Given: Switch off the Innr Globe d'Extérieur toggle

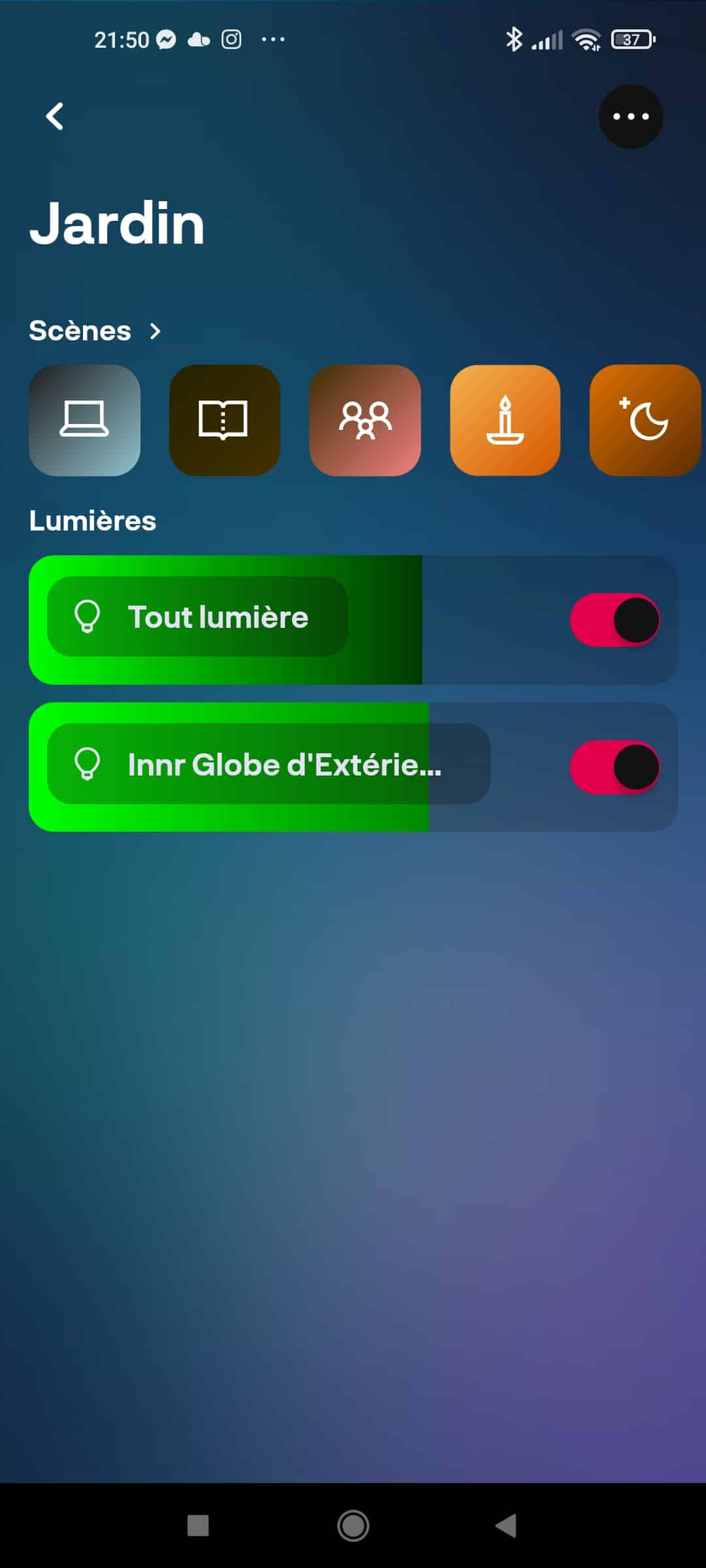Looking at the screenshot, I should (614, 766).
